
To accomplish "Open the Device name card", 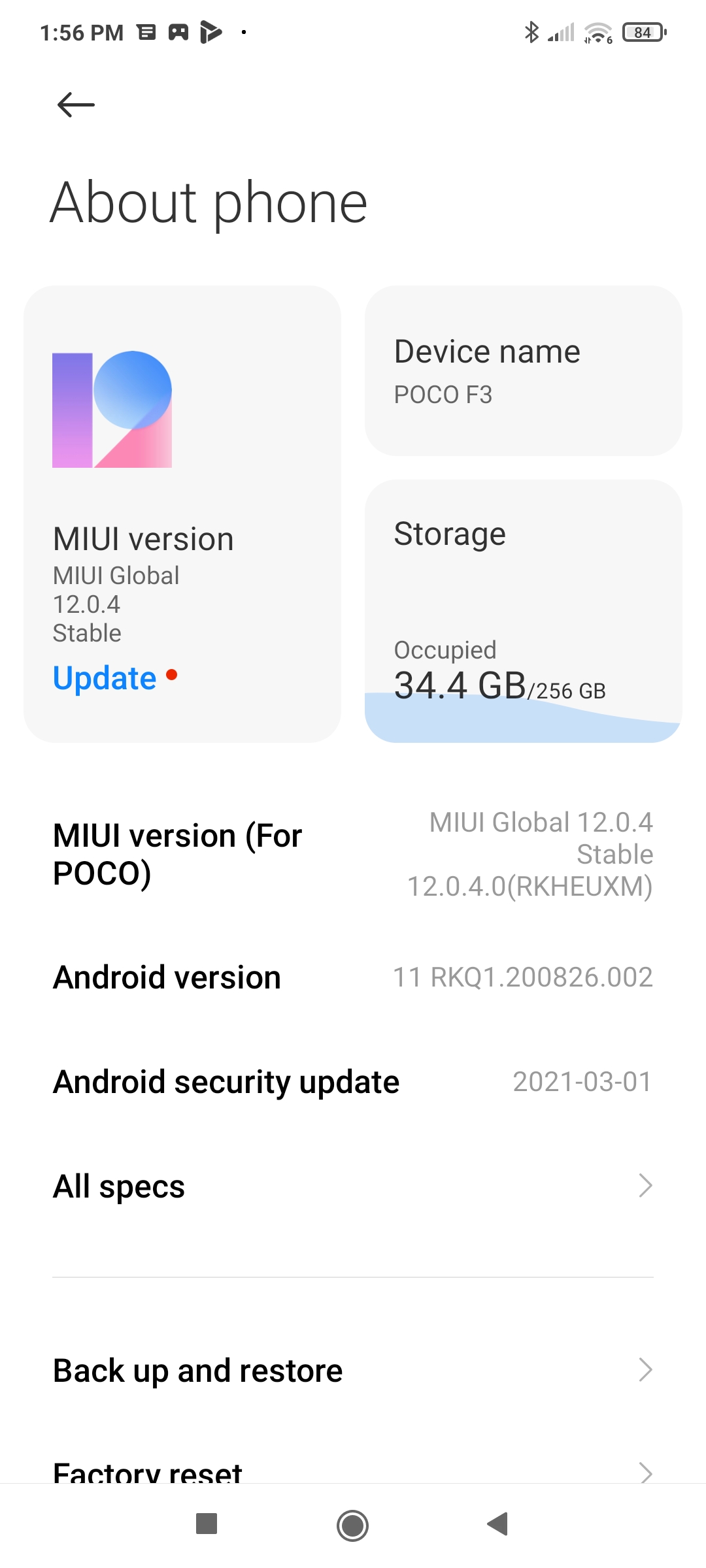I will (523, 370).
